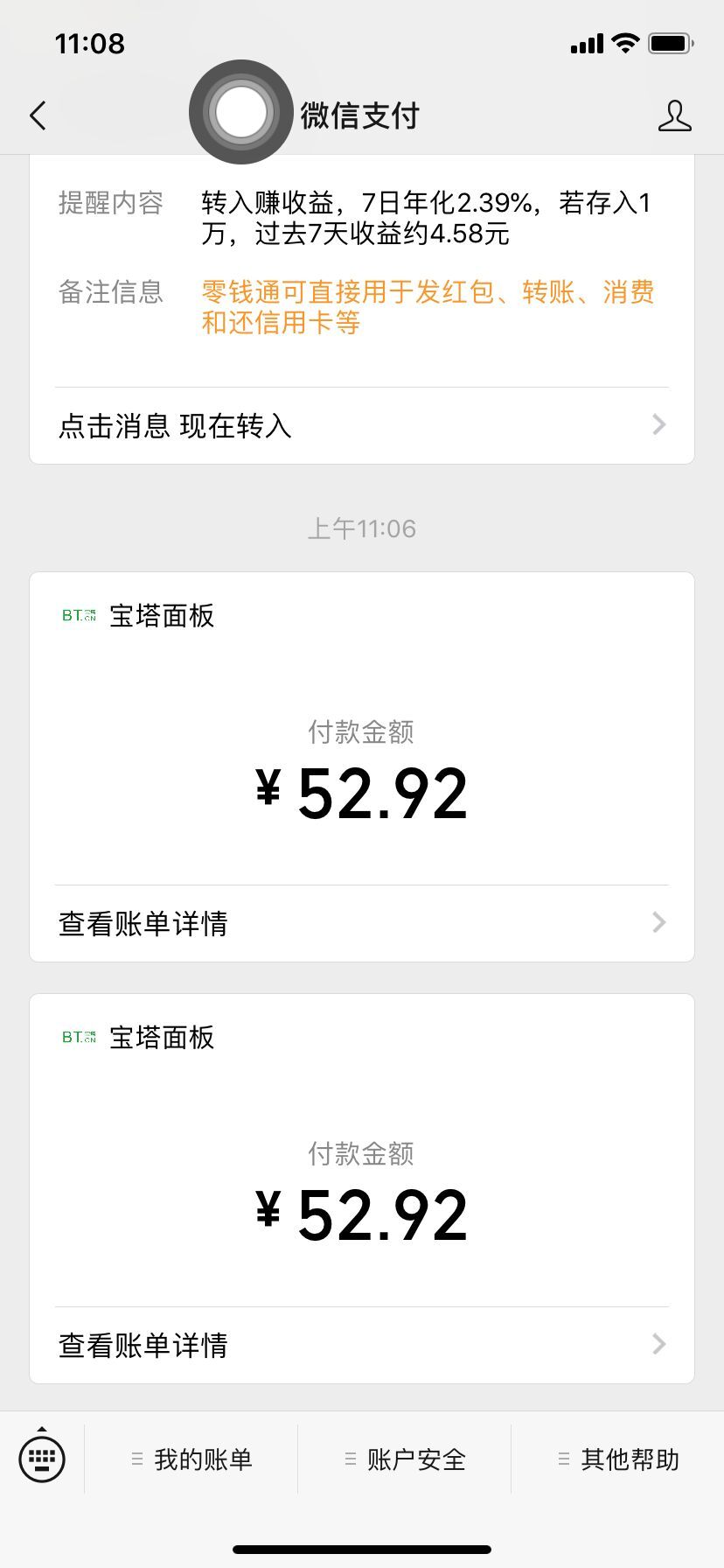Click the ¥52.92 amount on first card

point(361,790)
